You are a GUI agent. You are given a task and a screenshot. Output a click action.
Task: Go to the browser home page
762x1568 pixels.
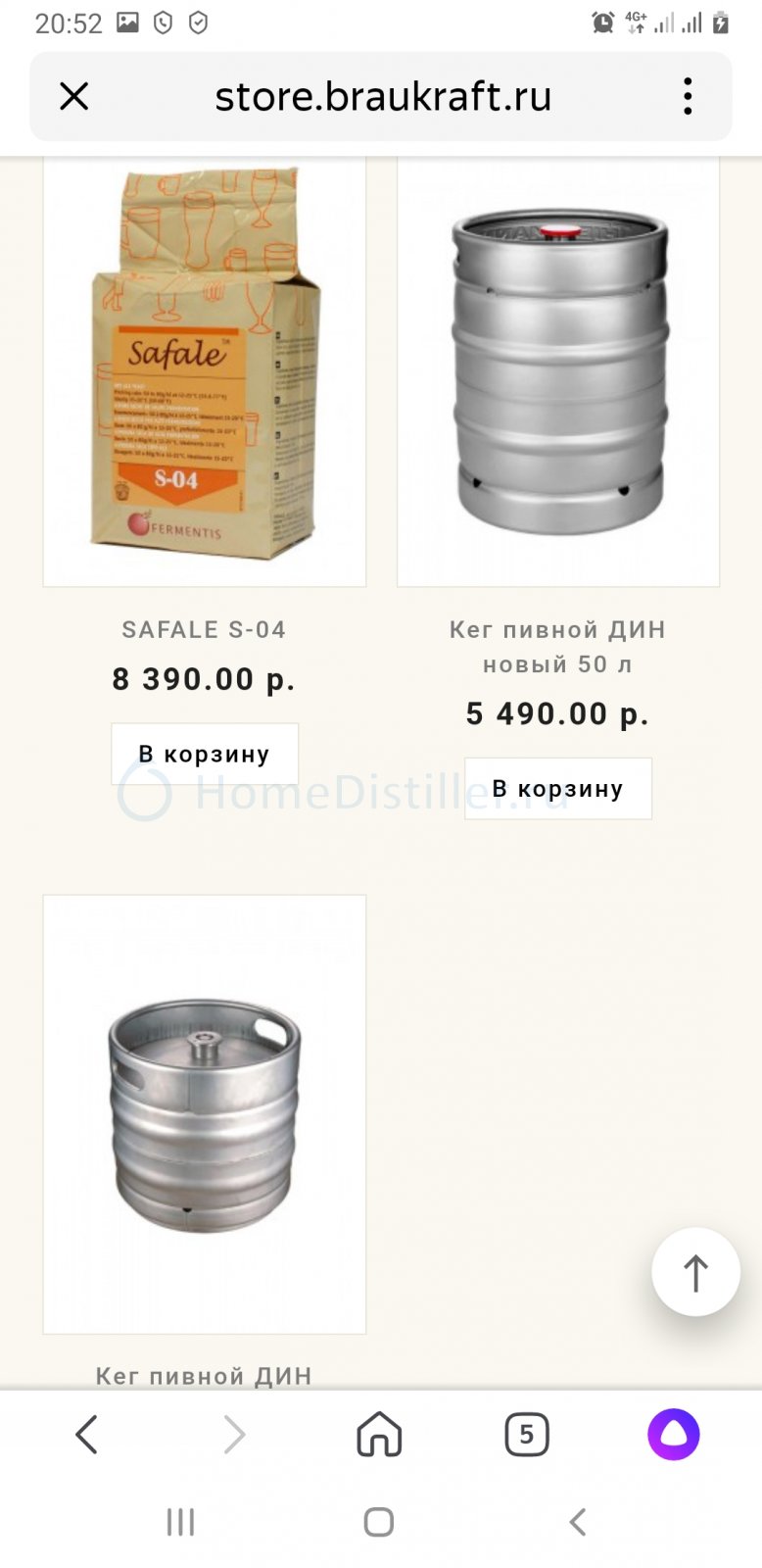pyautogui.click(x=380, y=1435)
